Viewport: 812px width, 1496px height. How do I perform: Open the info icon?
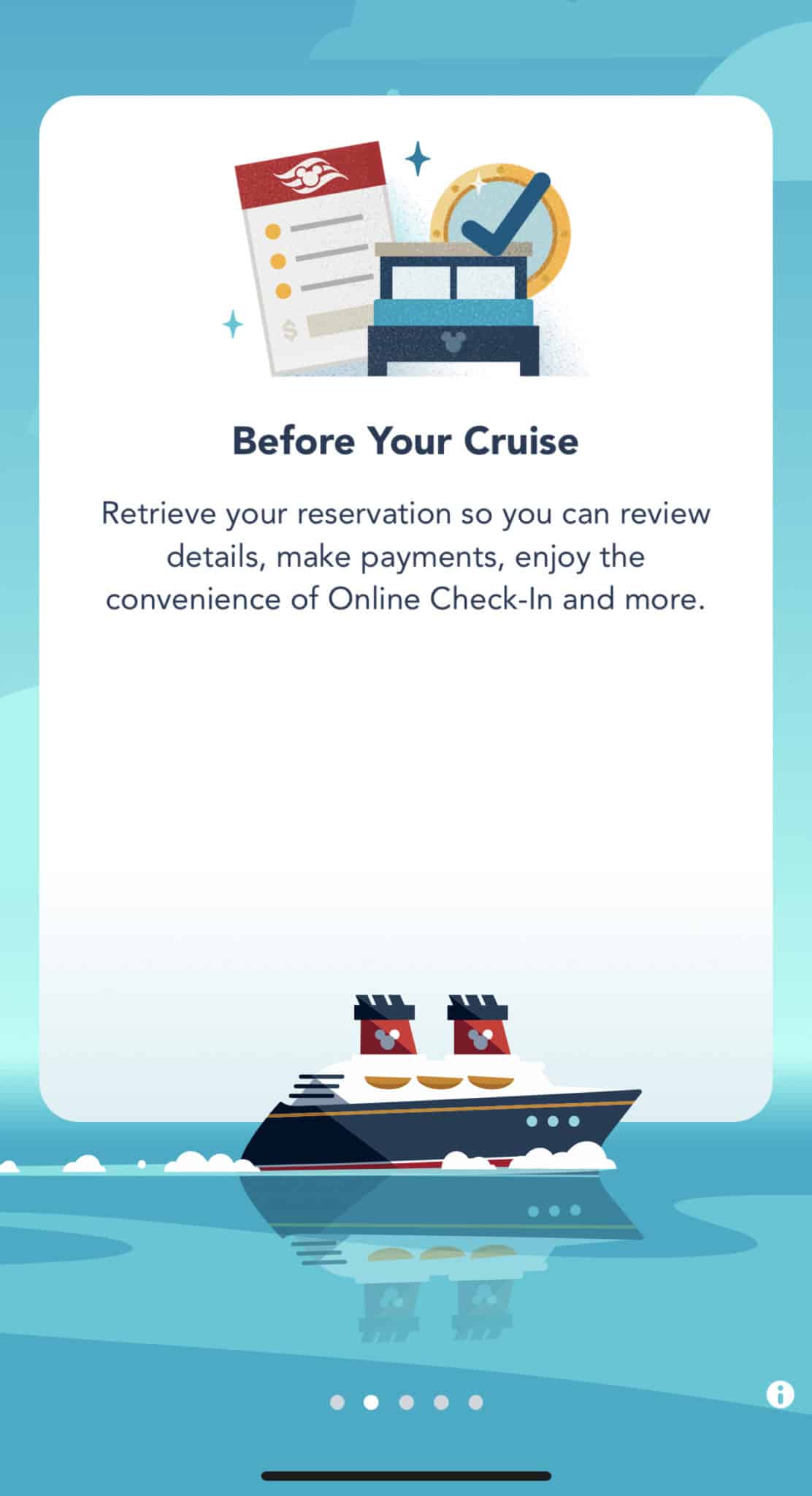pyautogui.click(x=780, y=1394)
